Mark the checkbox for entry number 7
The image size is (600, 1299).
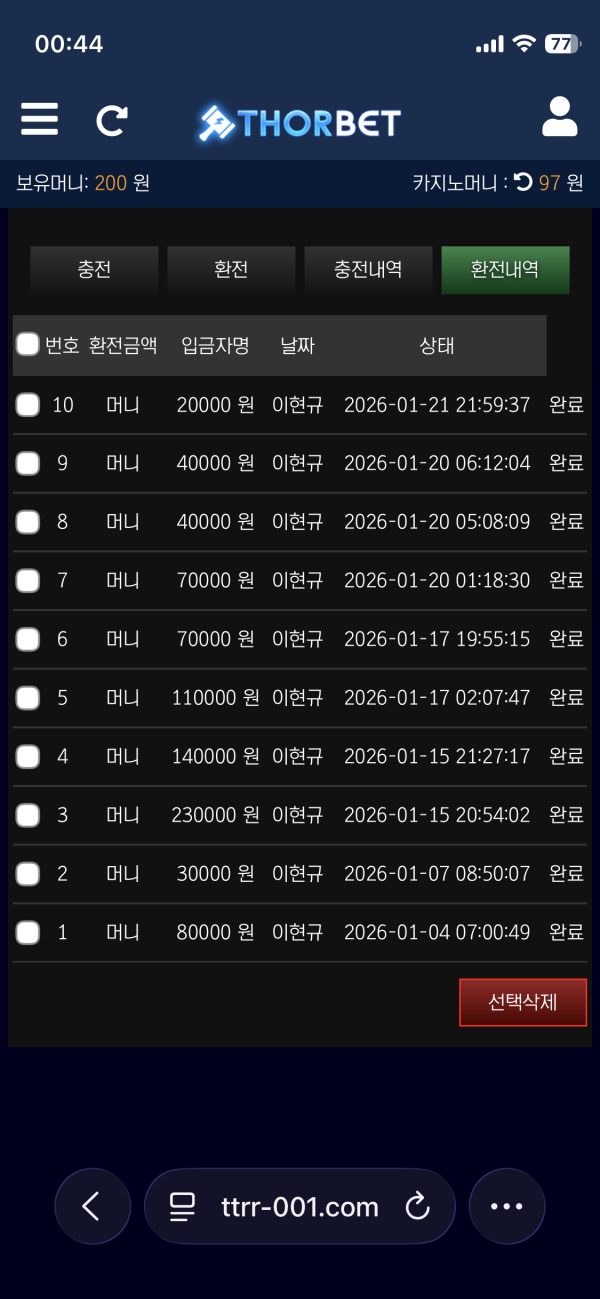[28, 581]
